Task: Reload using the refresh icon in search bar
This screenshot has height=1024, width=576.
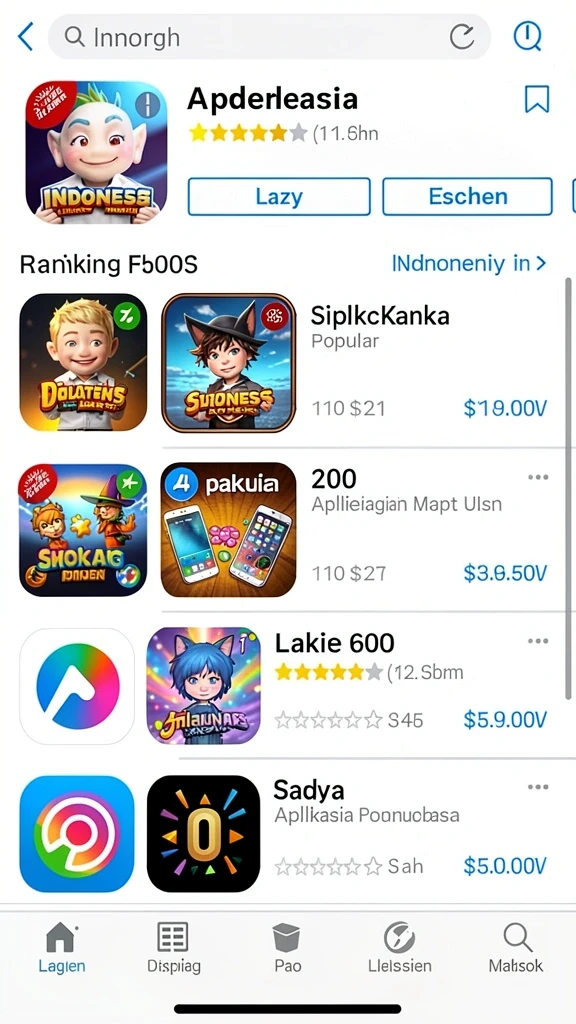Action: point(462,37)
